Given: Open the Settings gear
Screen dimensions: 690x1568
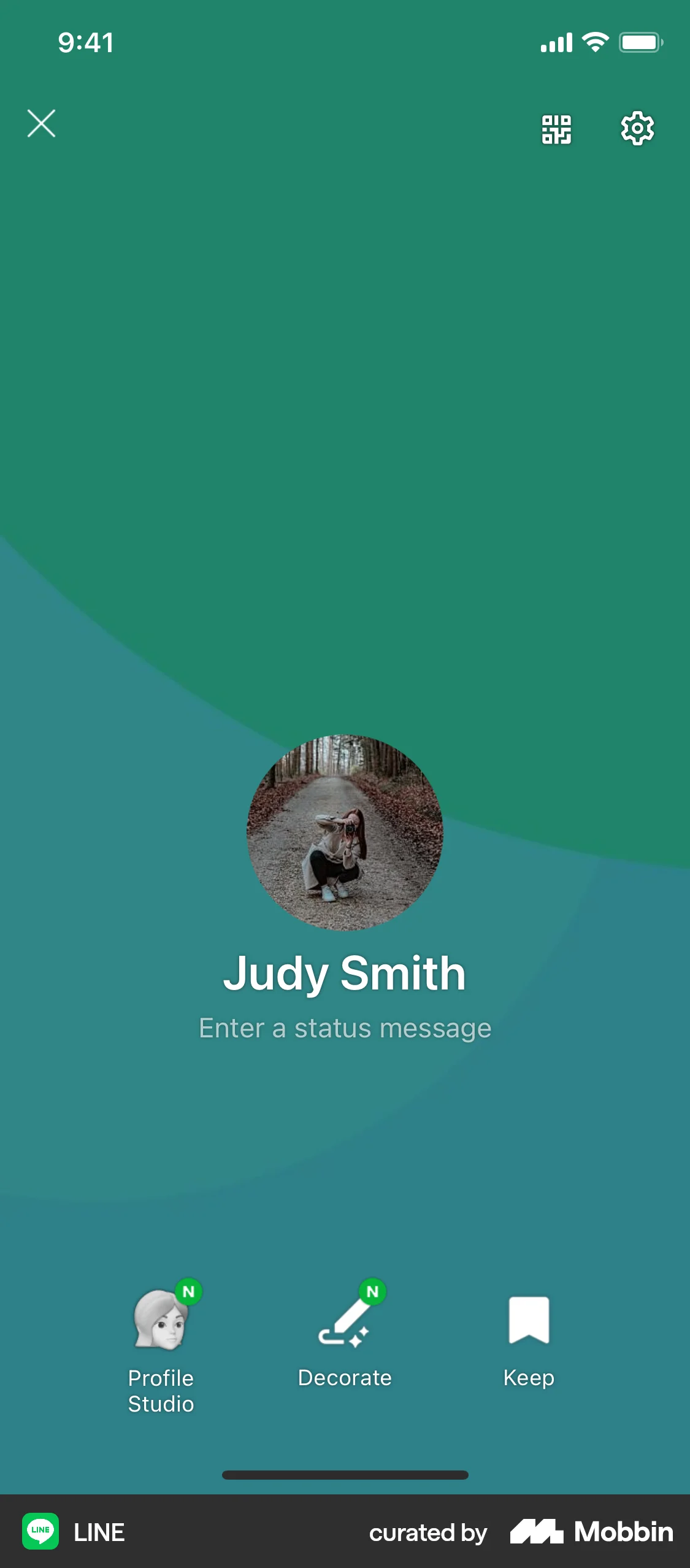Looking at the screenshot, I should point(637,128).
